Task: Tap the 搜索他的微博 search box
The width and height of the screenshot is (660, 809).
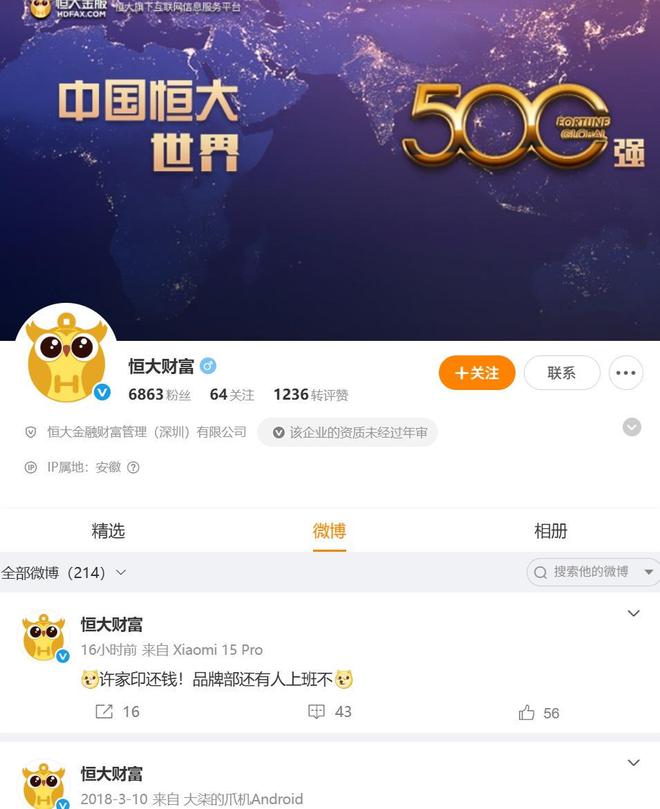Action: click(x=590, y=572)
